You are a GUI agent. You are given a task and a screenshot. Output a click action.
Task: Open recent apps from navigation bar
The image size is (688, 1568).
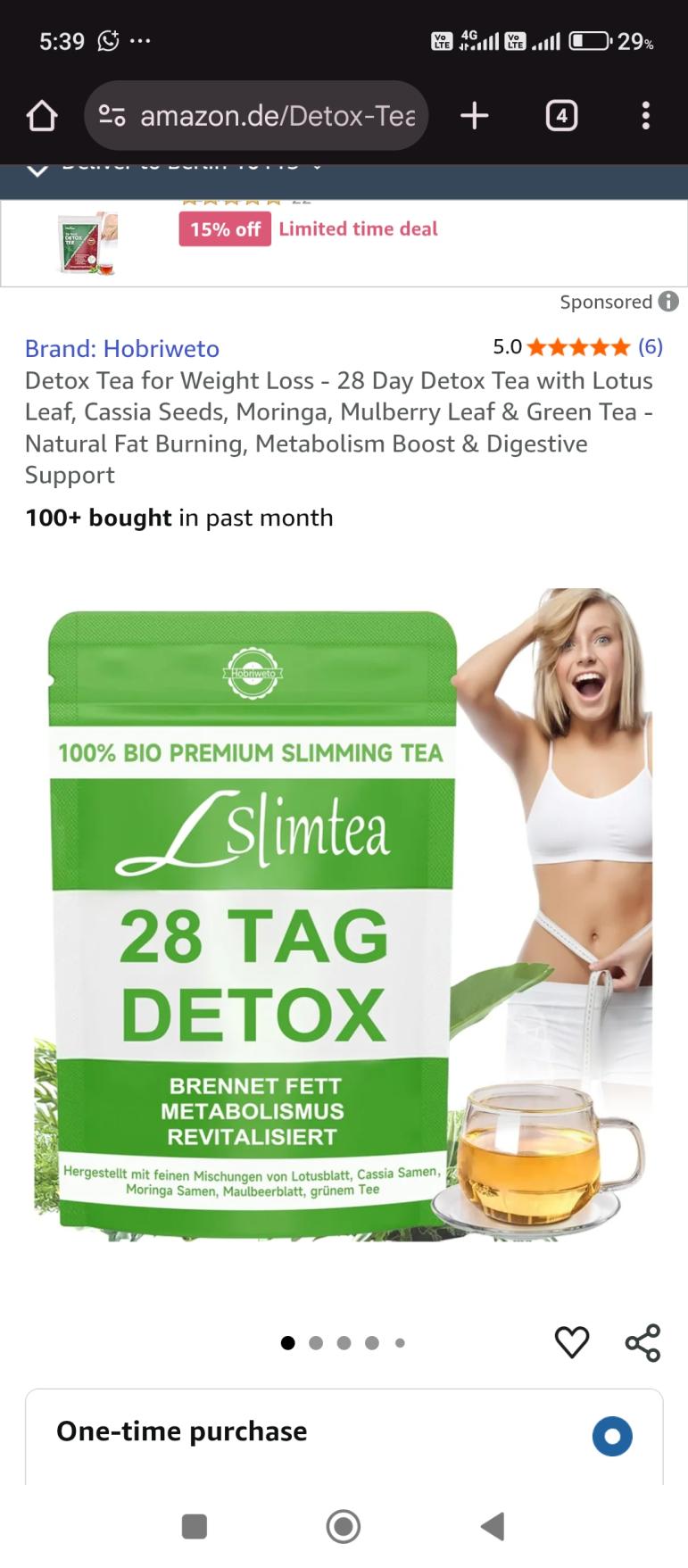(x=195, y=1526)
